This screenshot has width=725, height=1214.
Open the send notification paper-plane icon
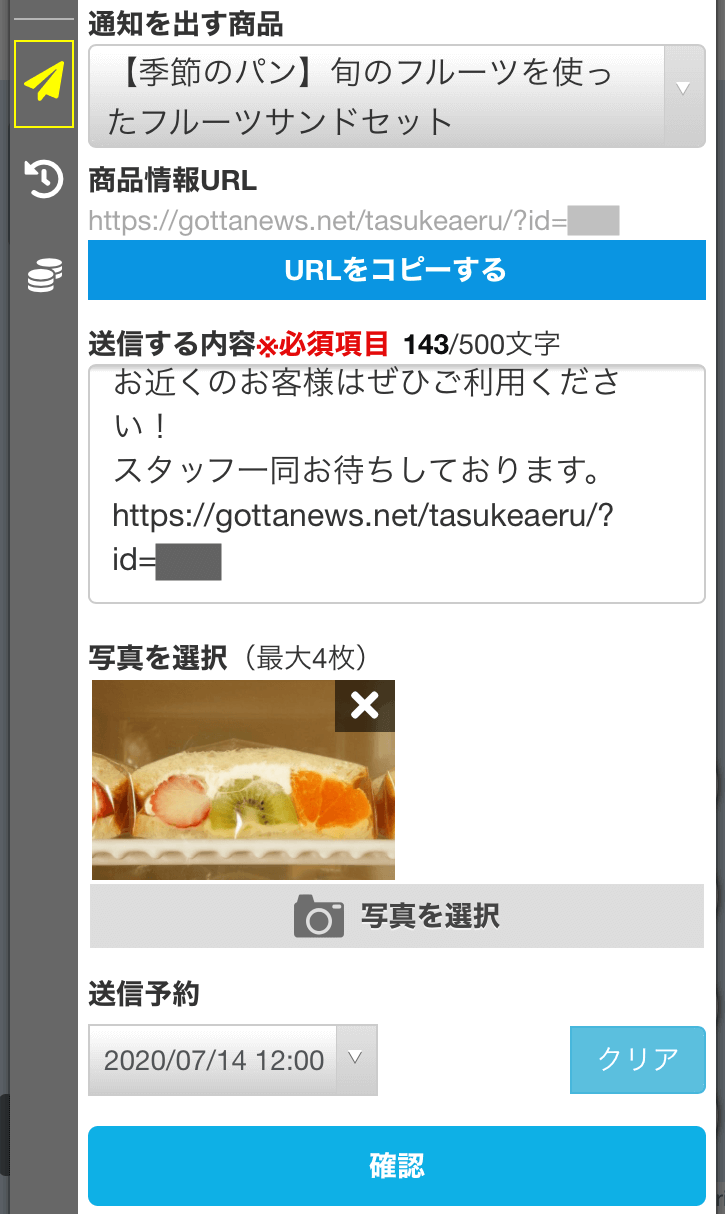point(44,84)
